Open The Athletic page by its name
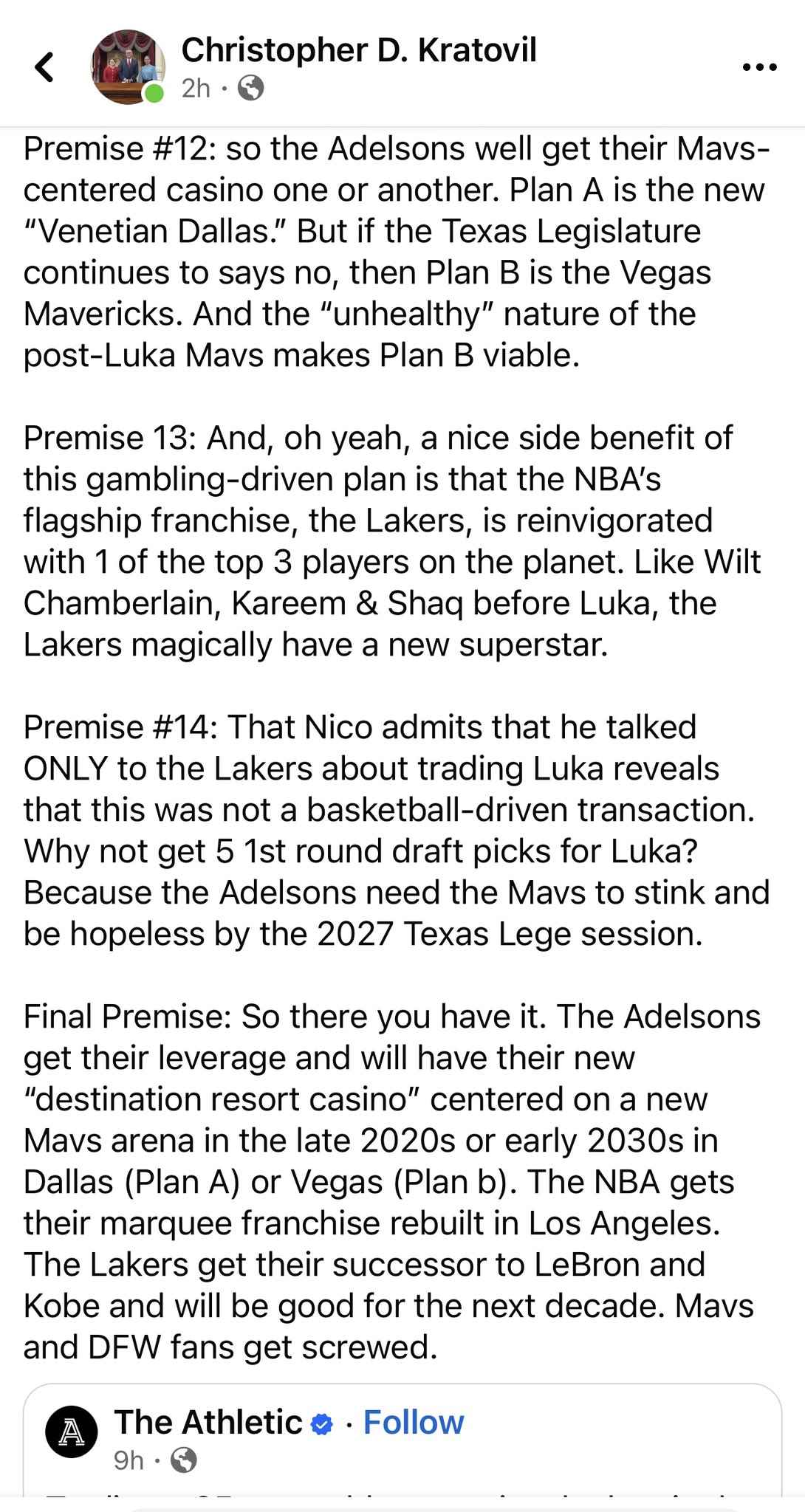Viewport: 805px width, 1512px height. 208,1422
